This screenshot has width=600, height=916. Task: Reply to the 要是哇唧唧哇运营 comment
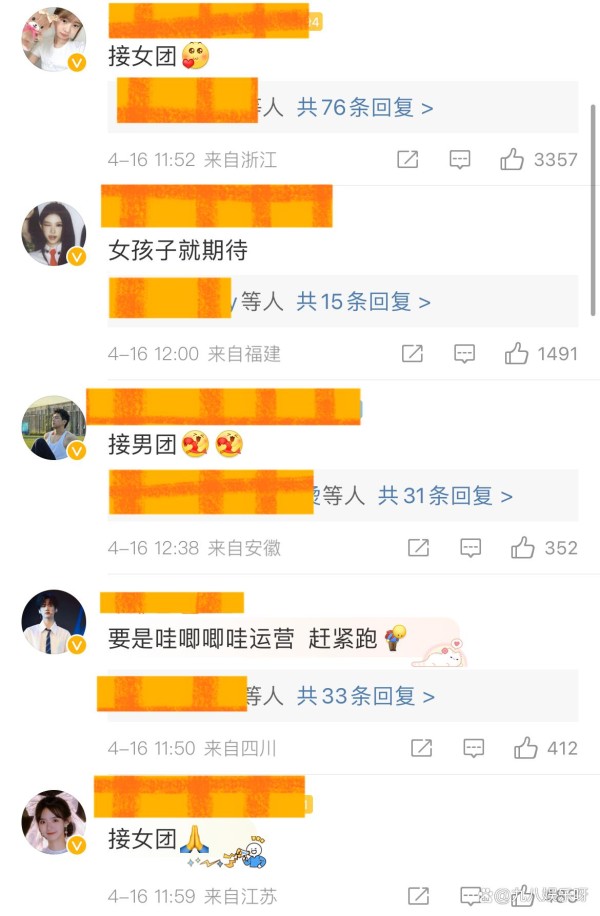click(474, 748)
